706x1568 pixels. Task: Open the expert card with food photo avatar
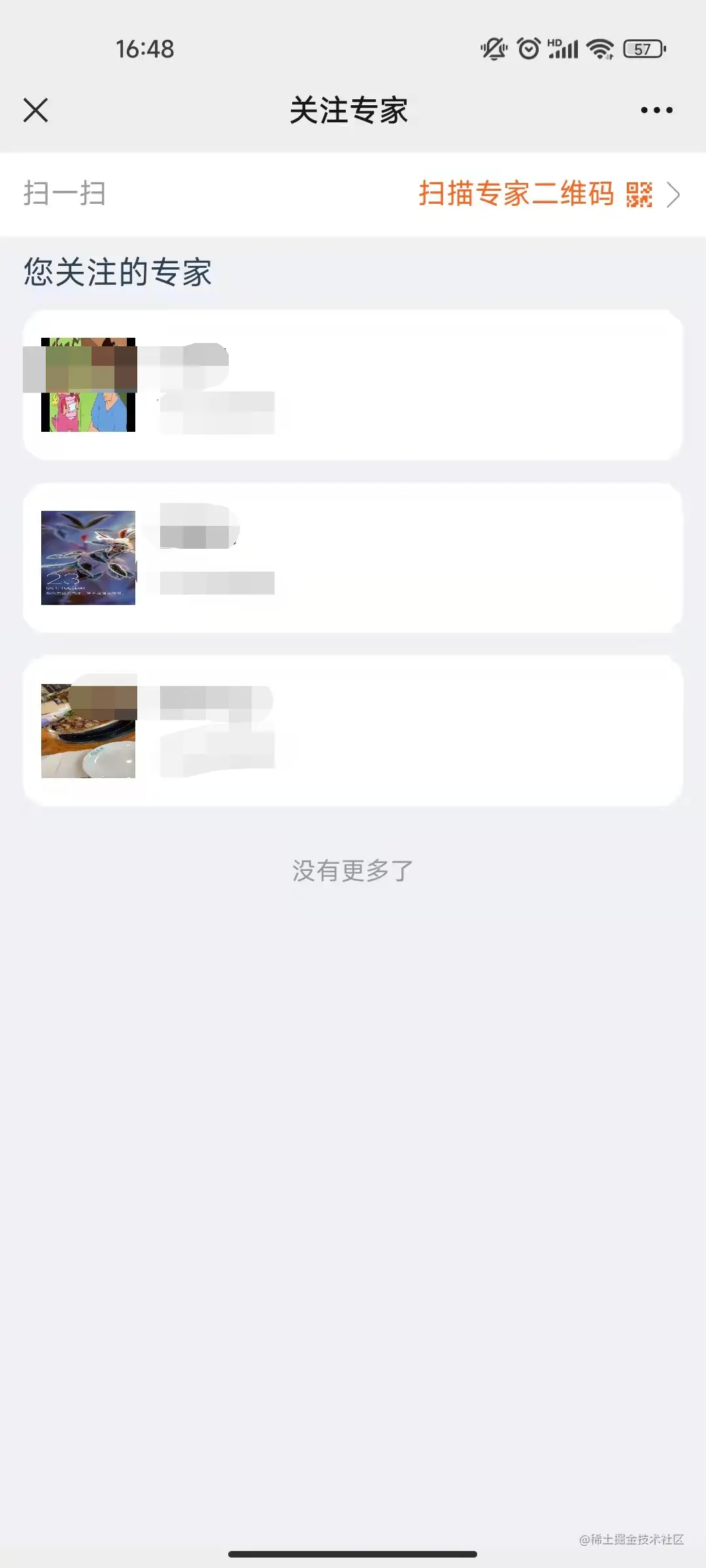[353, 731]
